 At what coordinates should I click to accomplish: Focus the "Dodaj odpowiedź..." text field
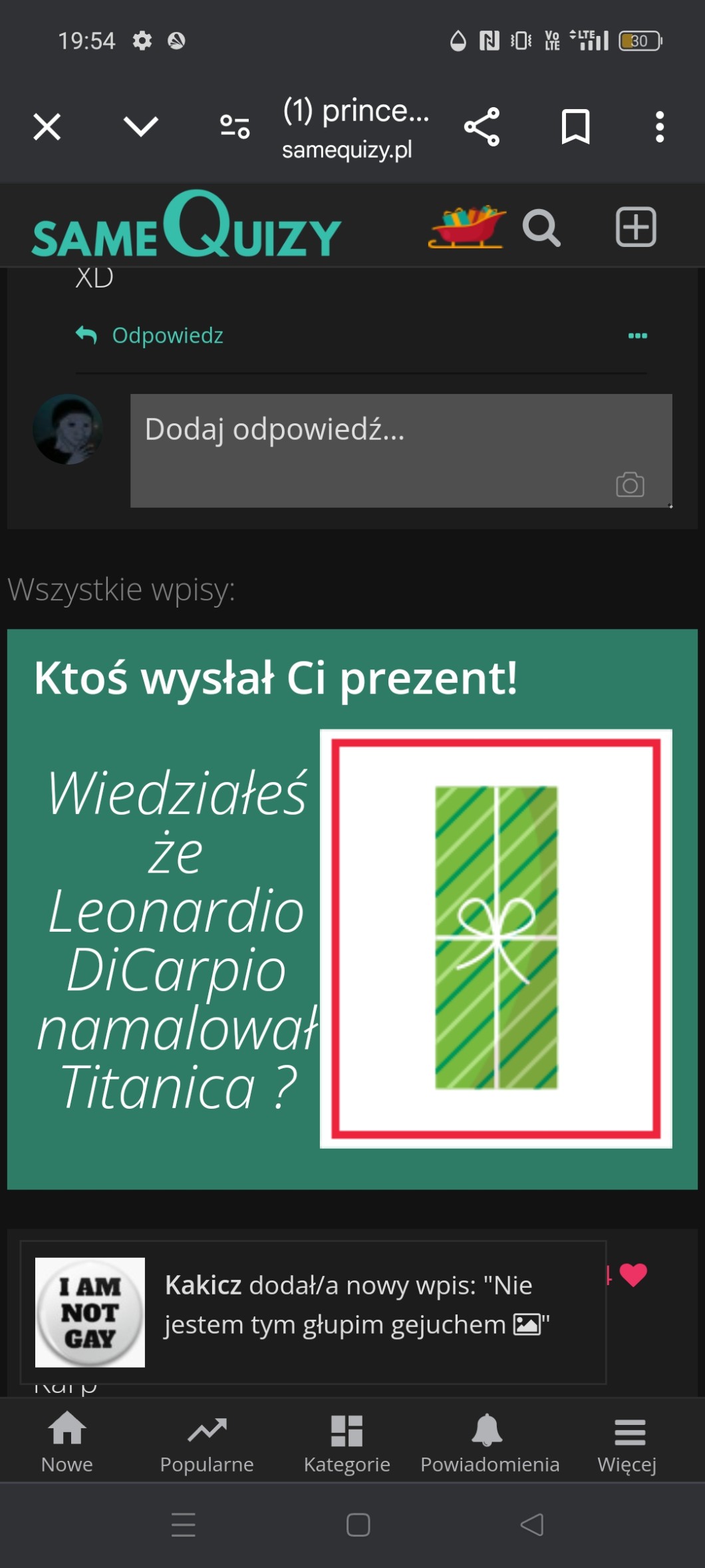coord(372,439)
